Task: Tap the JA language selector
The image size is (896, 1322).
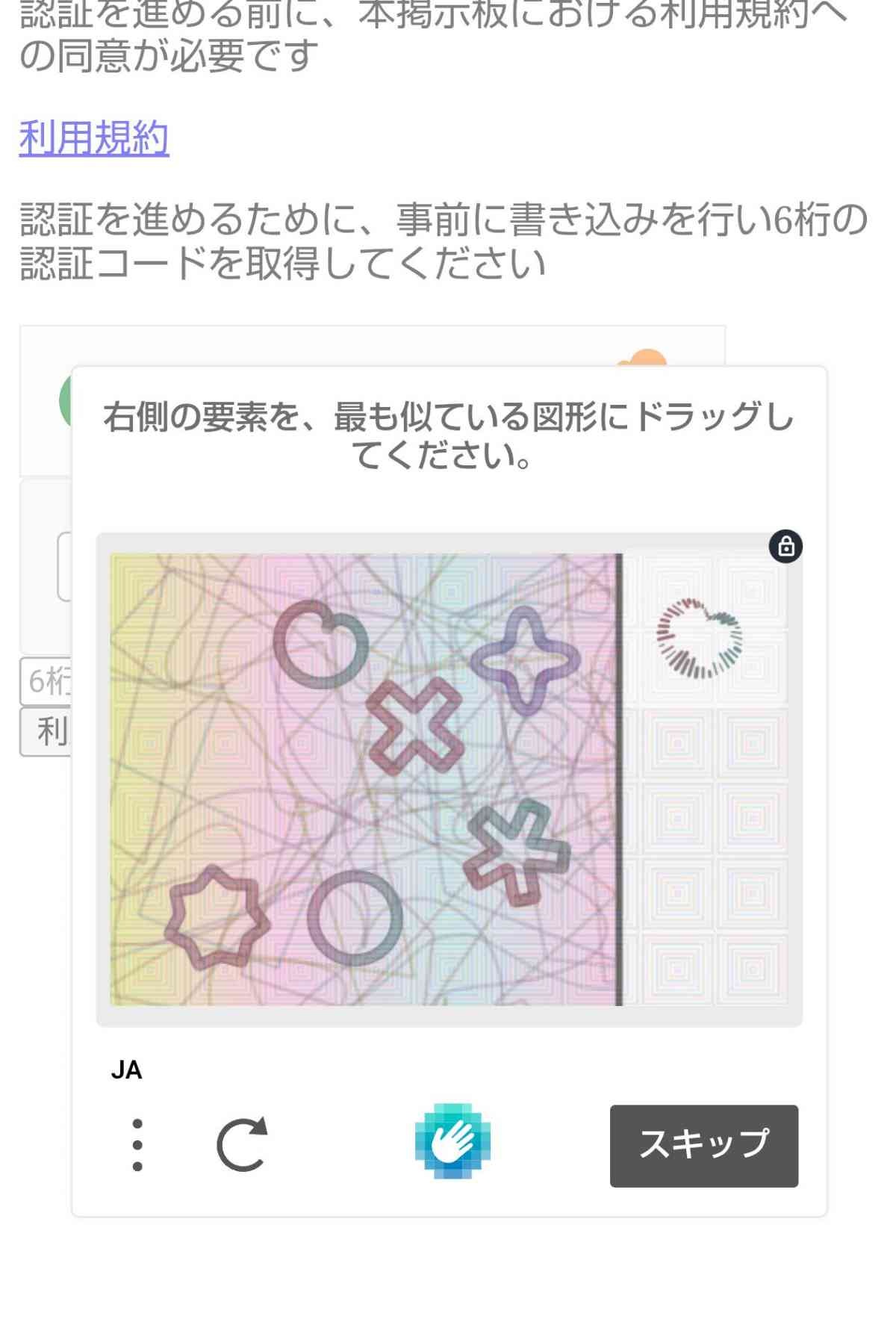Action: 126,1070
